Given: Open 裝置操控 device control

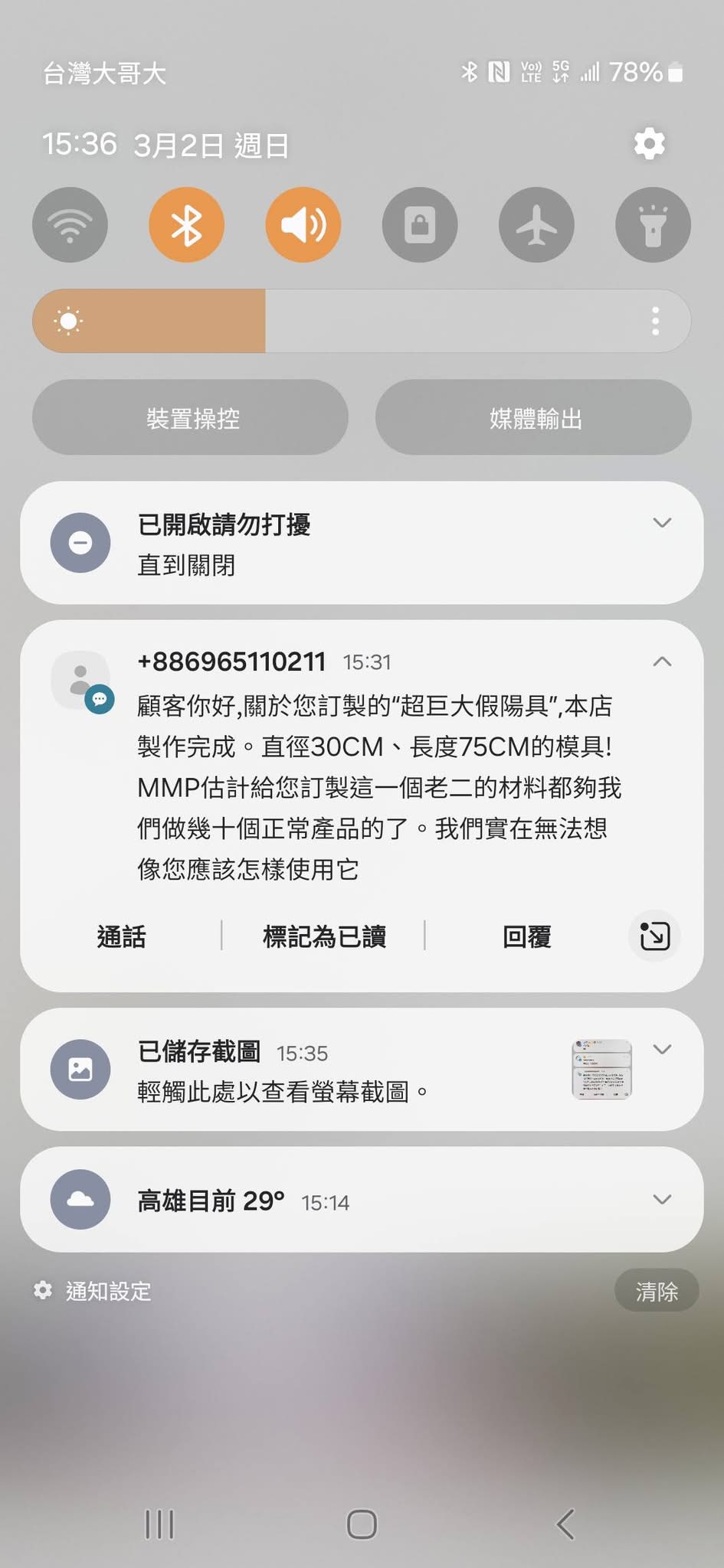Looking at the screenshot, I should (x=191, y=418).
